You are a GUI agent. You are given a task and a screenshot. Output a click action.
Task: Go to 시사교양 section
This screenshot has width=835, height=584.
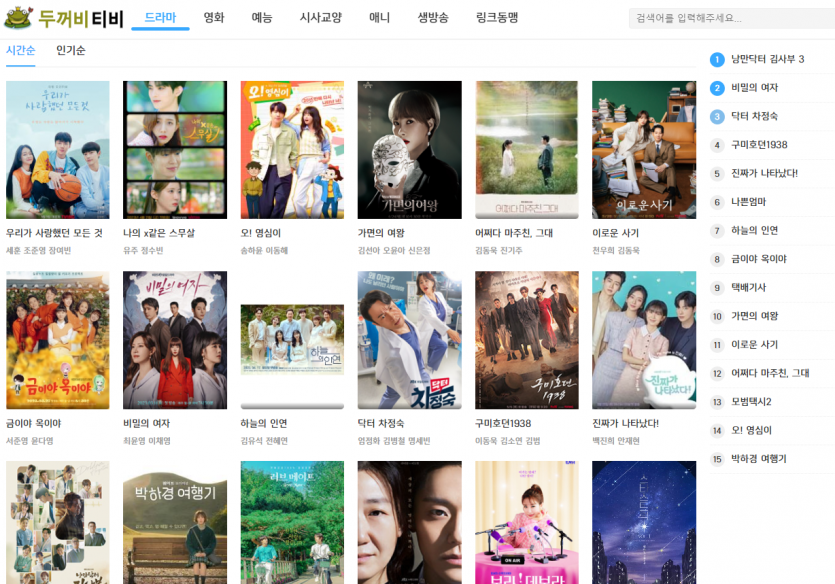(320, 18)
